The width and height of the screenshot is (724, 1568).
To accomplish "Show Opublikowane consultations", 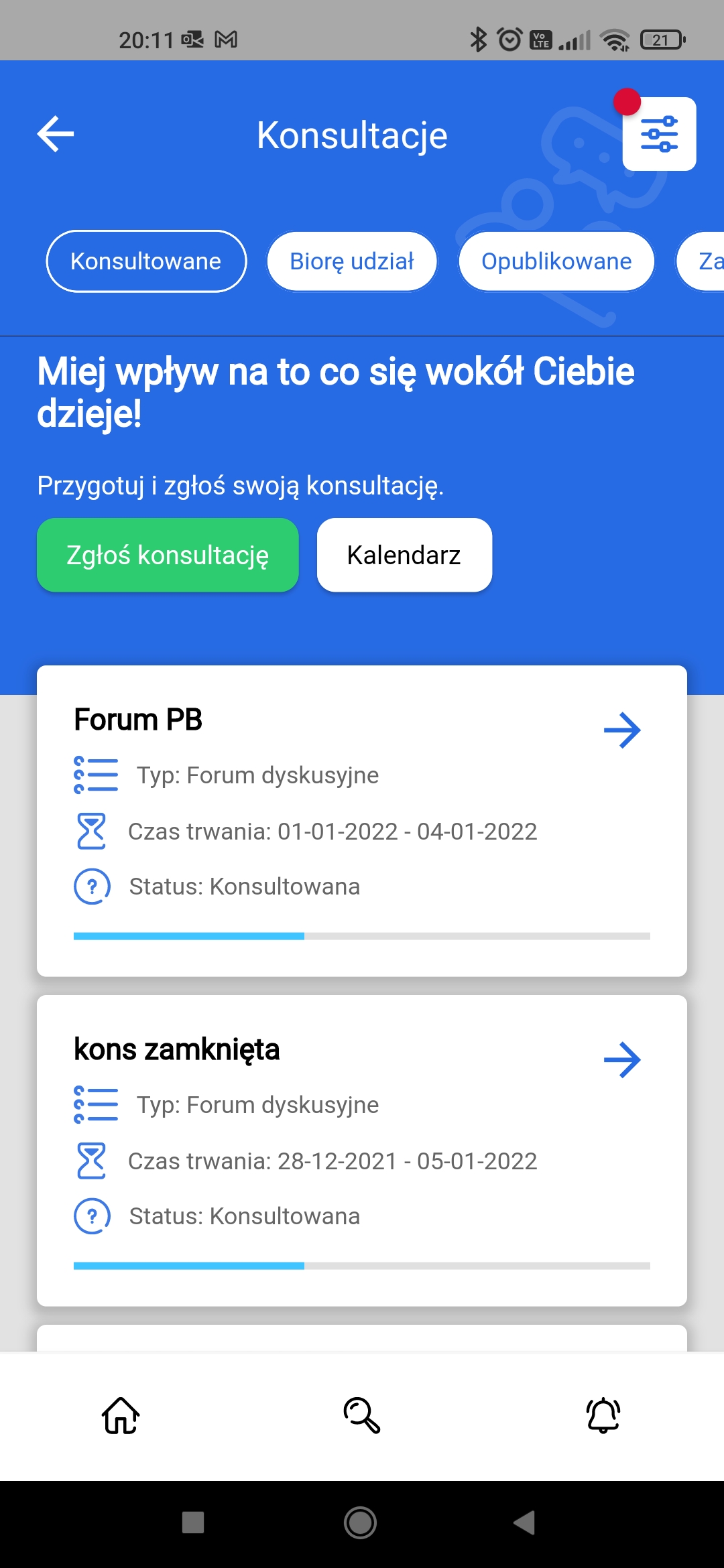I will (556, 261).
